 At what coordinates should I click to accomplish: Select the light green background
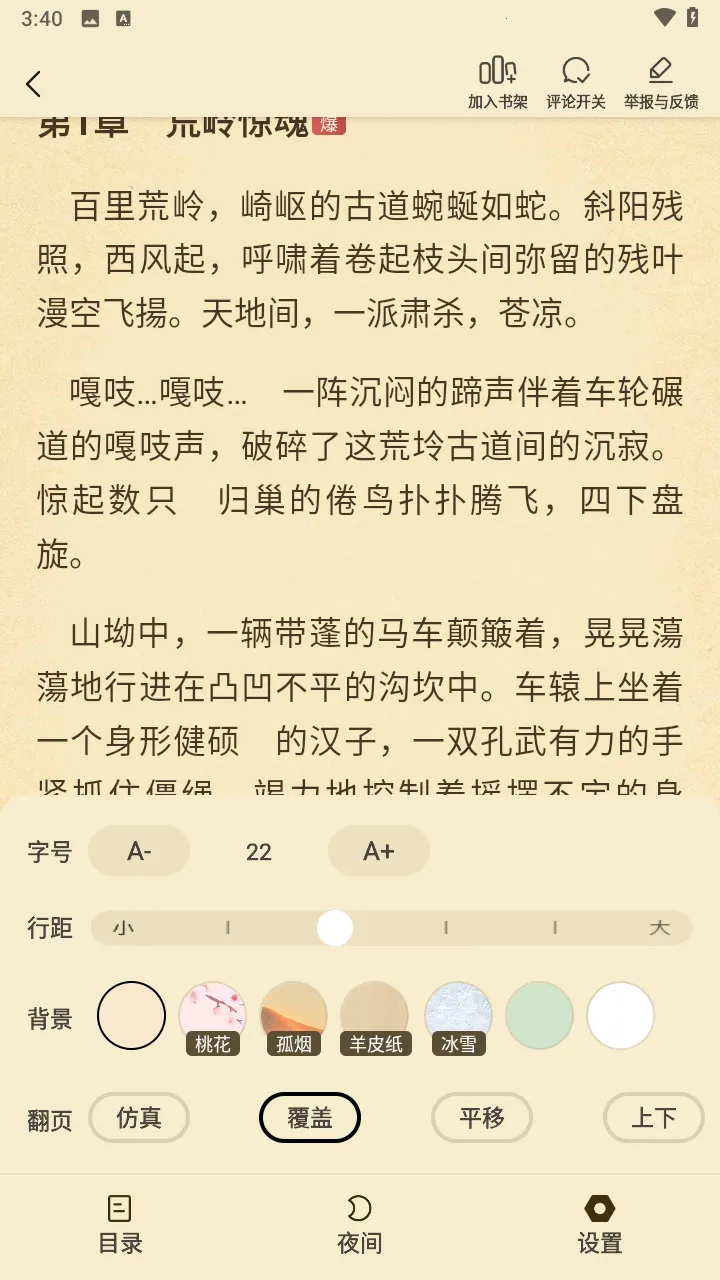click(x=539, y=1015)
